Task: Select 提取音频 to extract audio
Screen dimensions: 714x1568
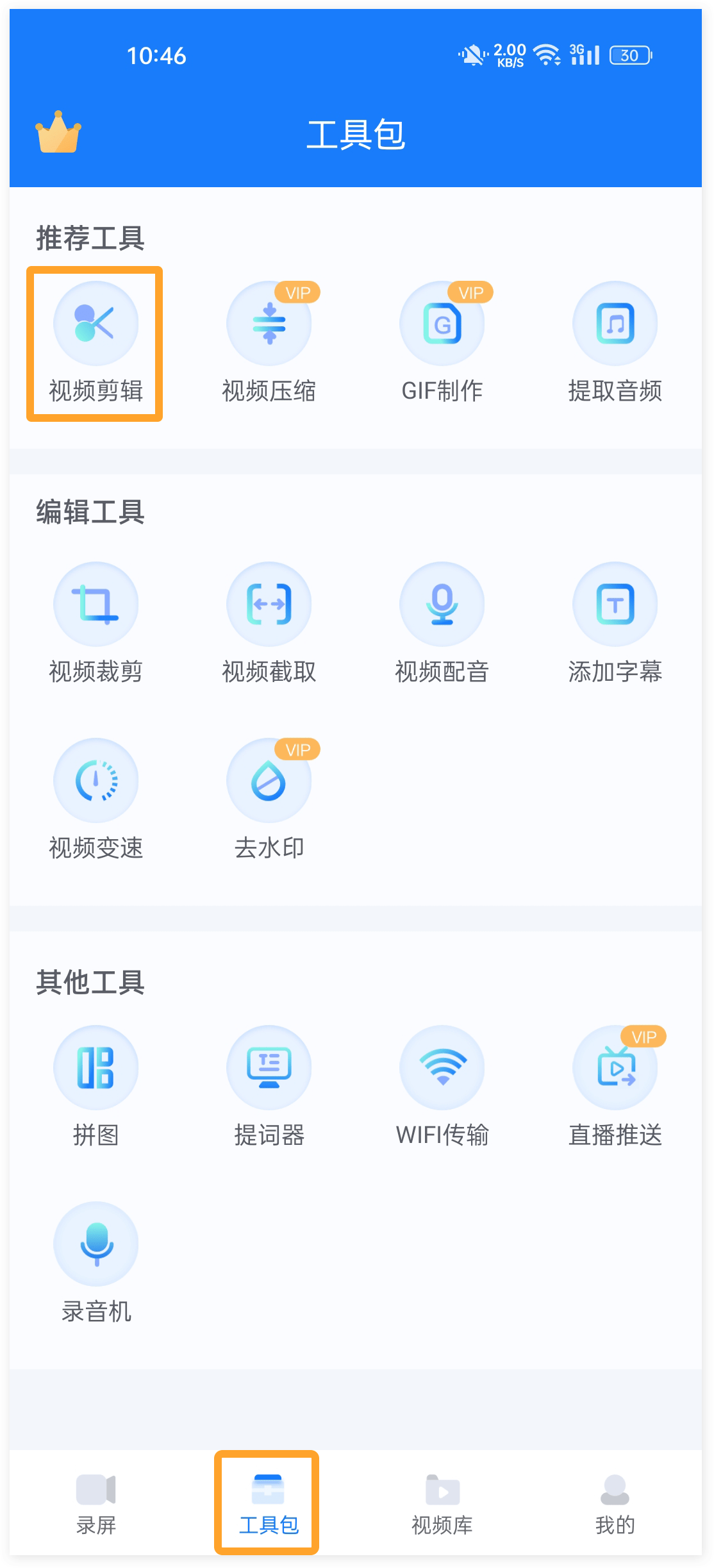Action: coord(615,344)
